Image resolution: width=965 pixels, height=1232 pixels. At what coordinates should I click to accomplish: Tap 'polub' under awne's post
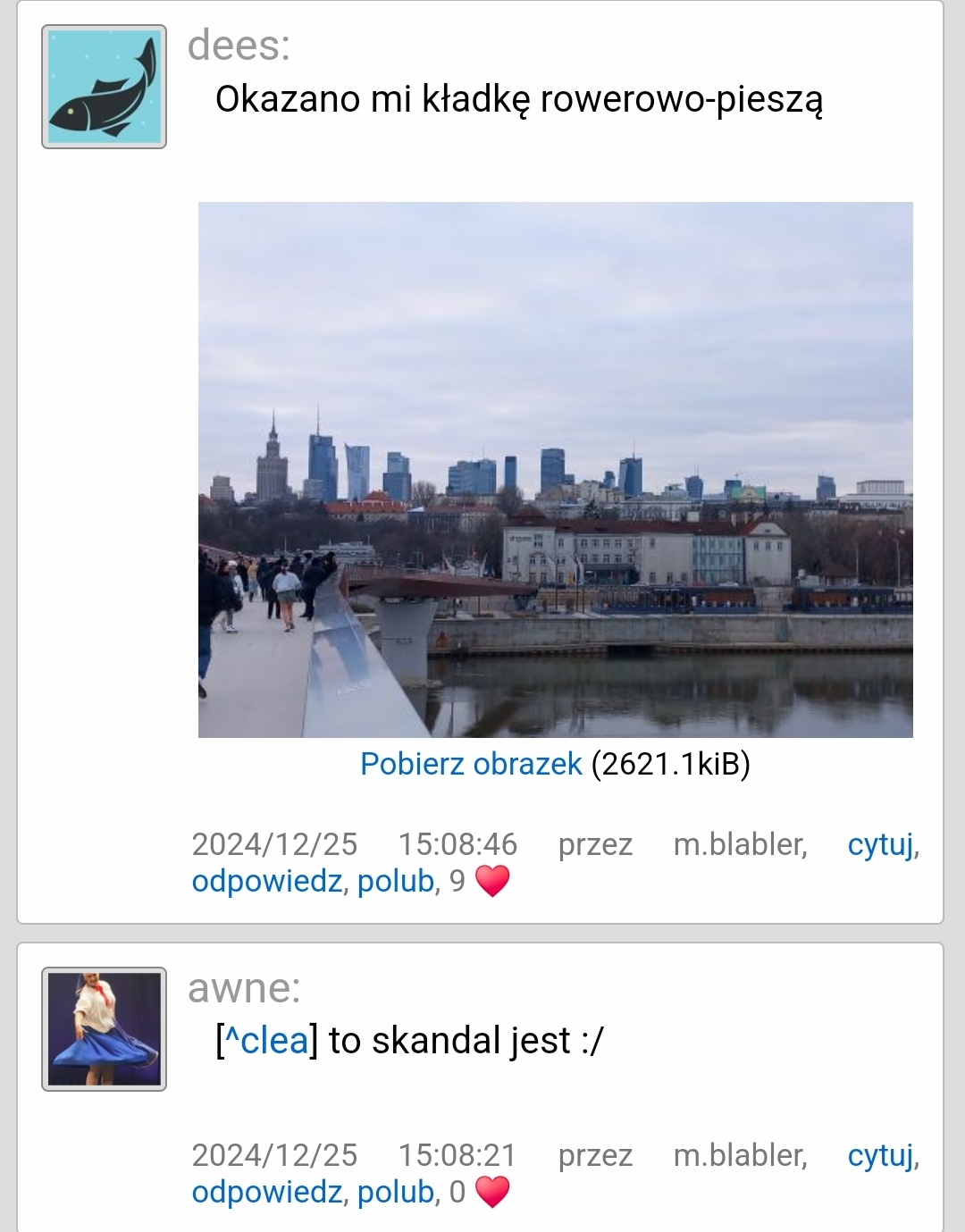click(395, 1193)
